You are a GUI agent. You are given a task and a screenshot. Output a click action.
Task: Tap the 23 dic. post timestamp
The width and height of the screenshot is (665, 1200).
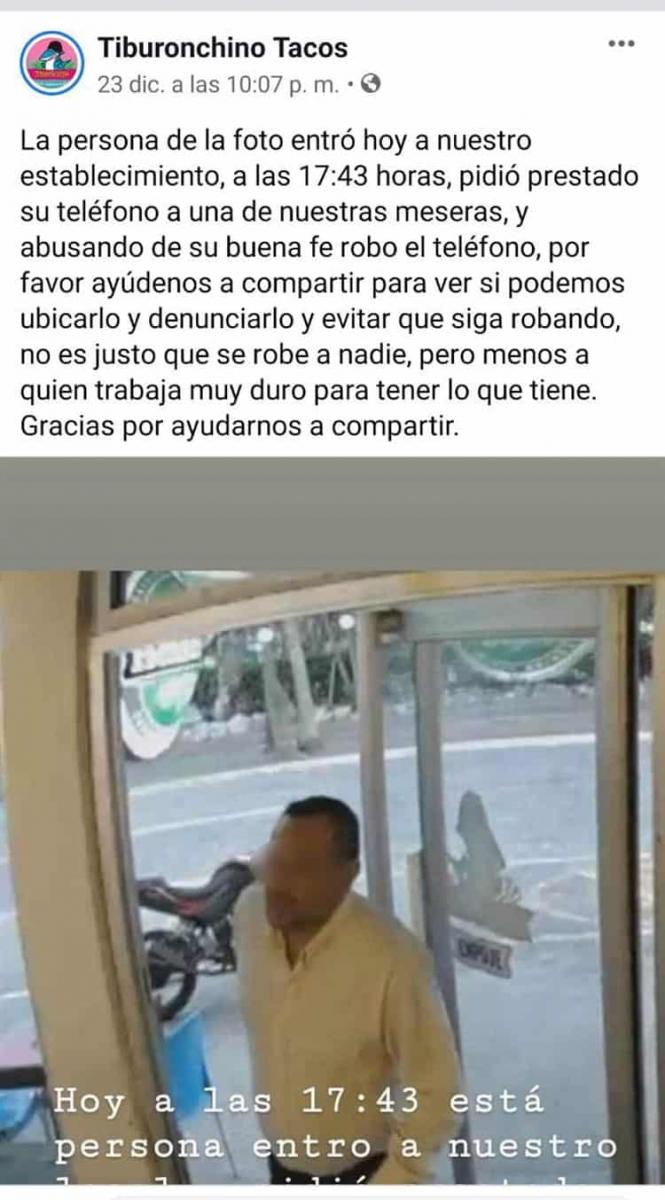tap(219, 85)
